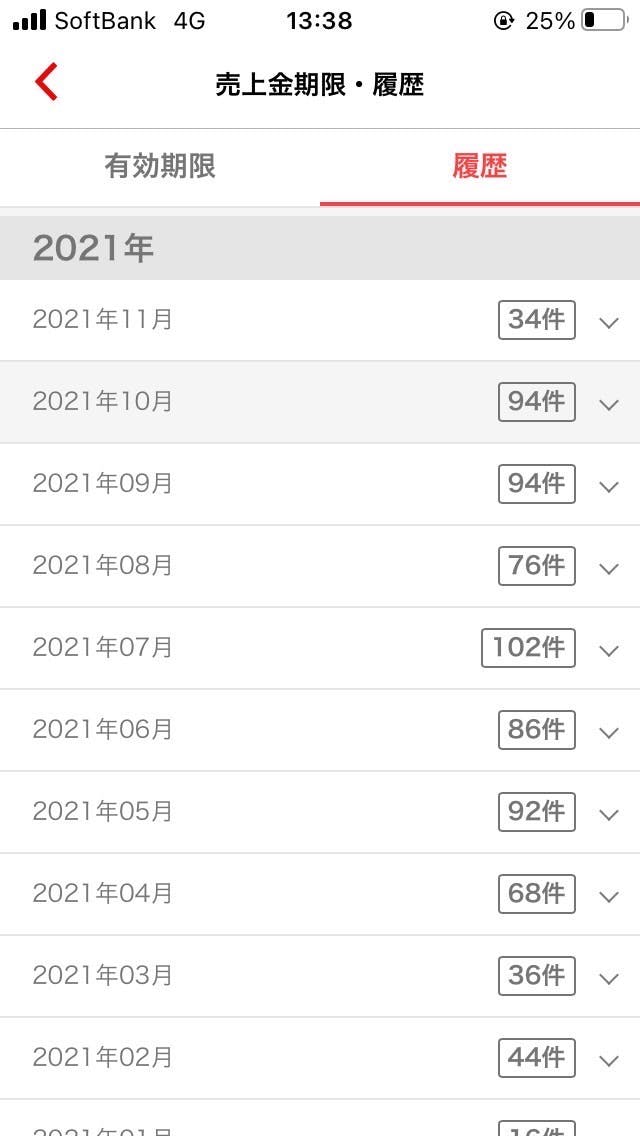The image size is (640, 1136).
Task: Go back using the red arrow
Action: click(x=46, y=83)
